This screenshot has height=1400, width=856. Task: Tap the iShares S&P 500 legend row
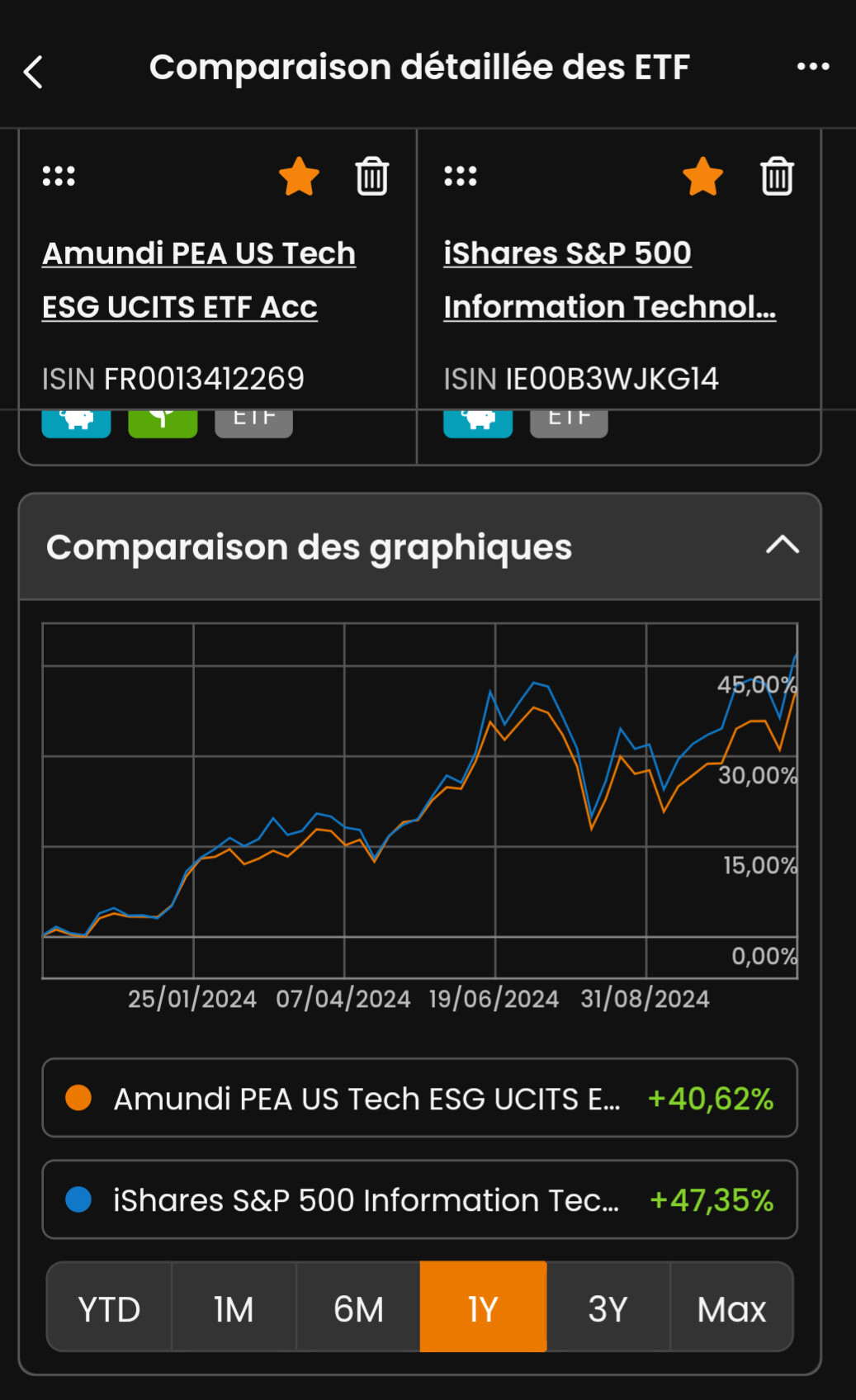pyautogui.click(x=419, y=1199)
